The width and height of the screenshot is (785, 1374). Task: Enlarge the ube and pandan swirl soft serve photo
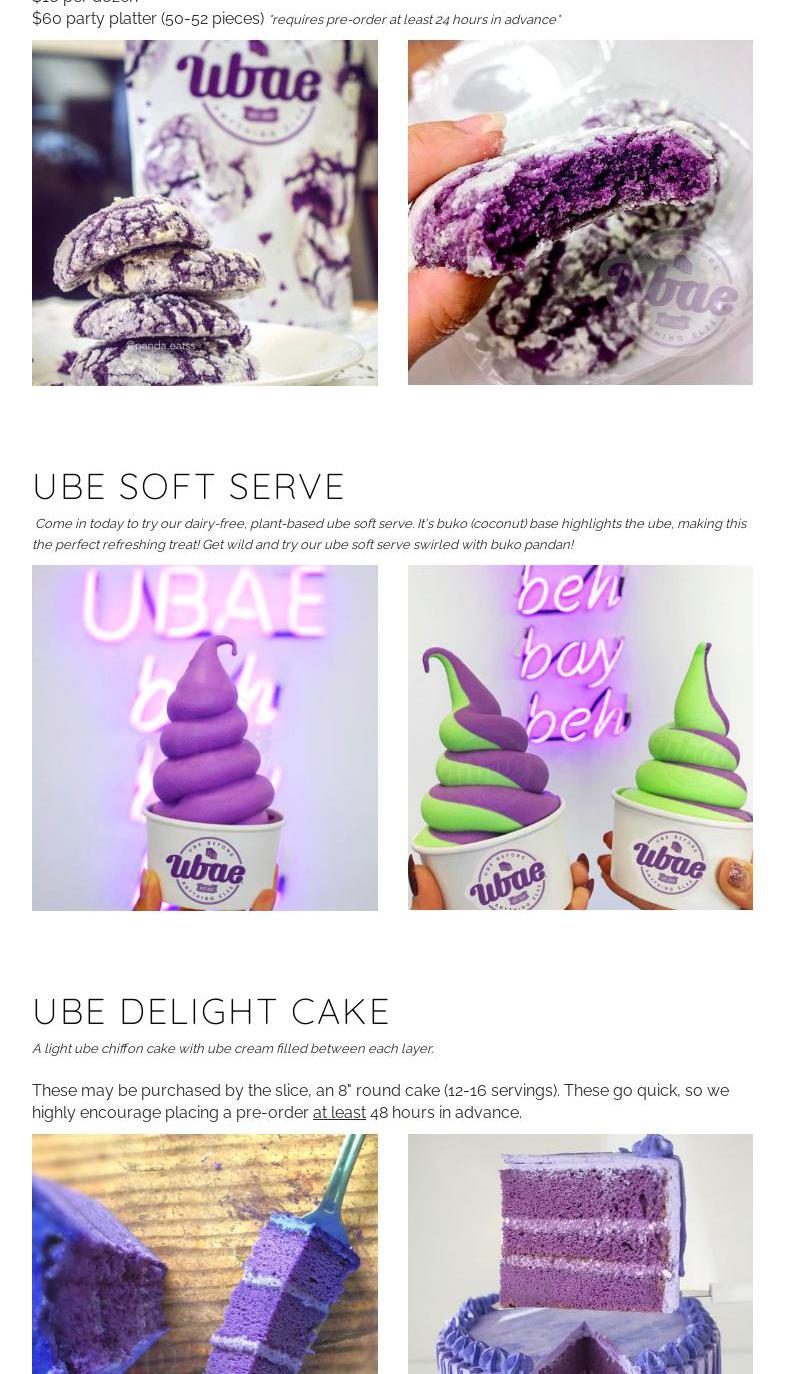(x=580, y=737)
